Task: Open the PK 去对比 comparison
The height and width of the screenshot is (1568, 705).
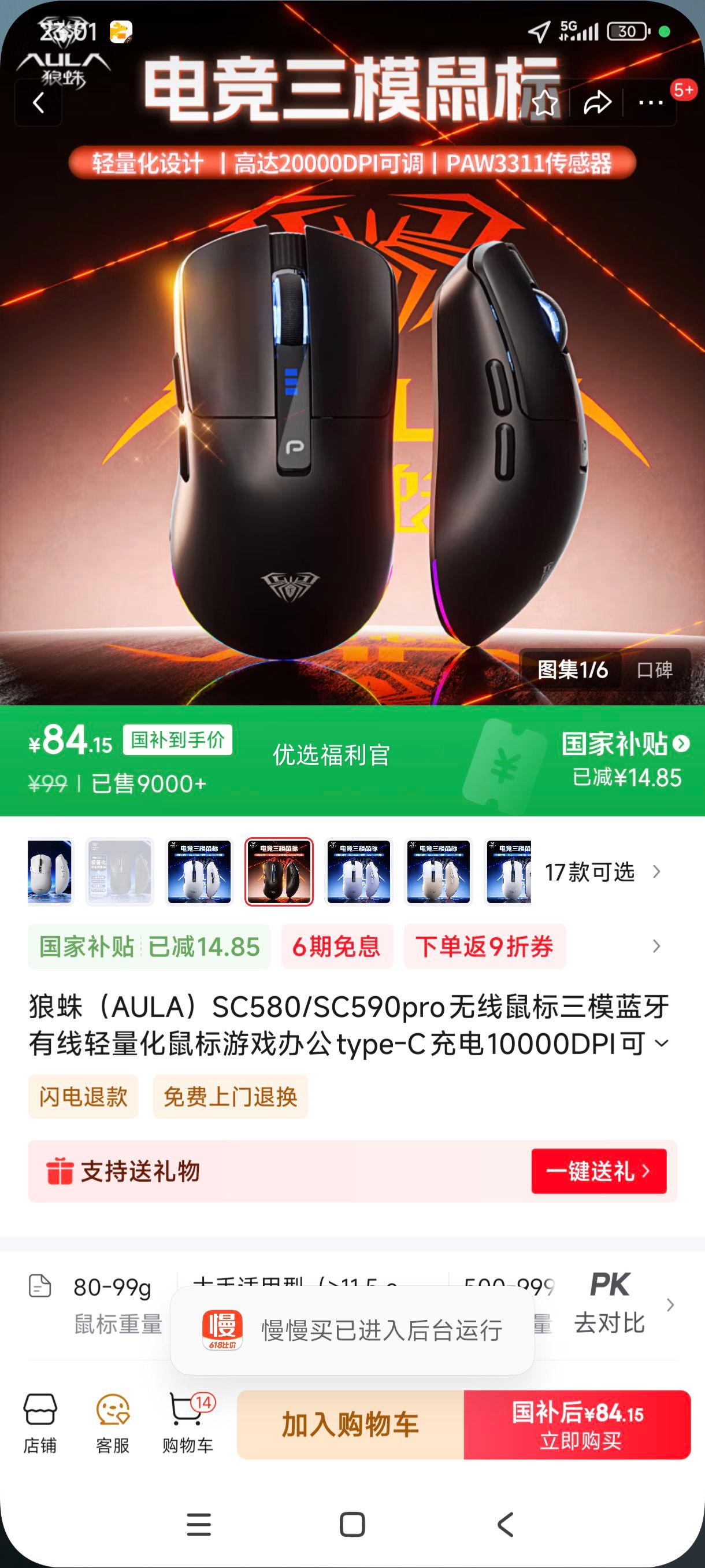Action: pyautogui.click(x=610, y=1303)
